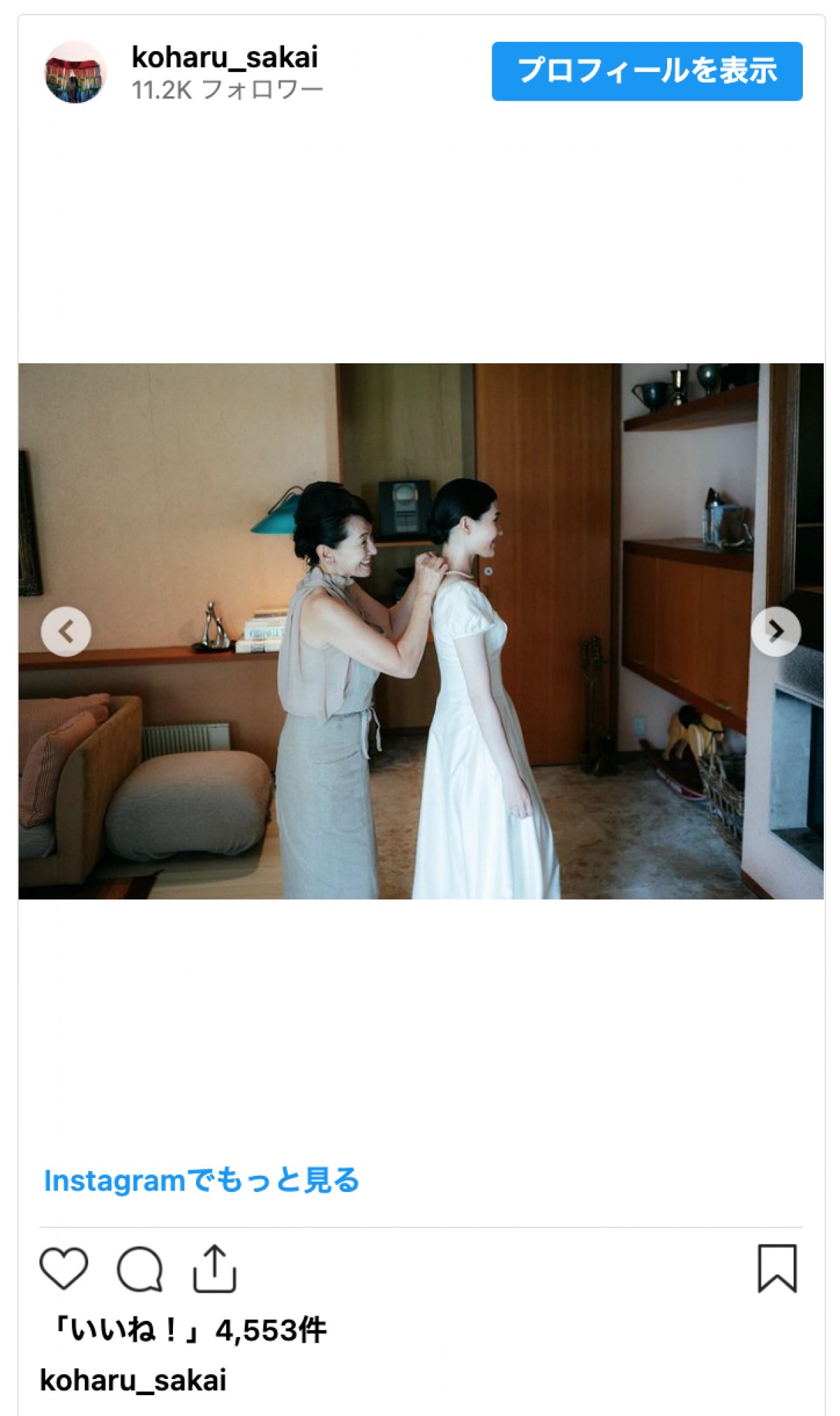
Task: Open koharu_sakai's profile avatar
Action: [76, 72]
